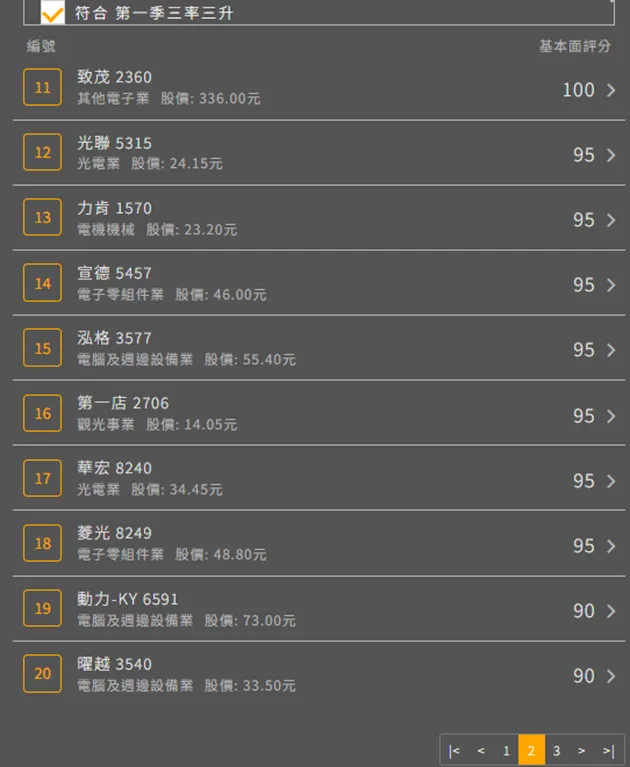630x767 pixels.
Task: Jump to the first page of results
Action: point(455,751)
